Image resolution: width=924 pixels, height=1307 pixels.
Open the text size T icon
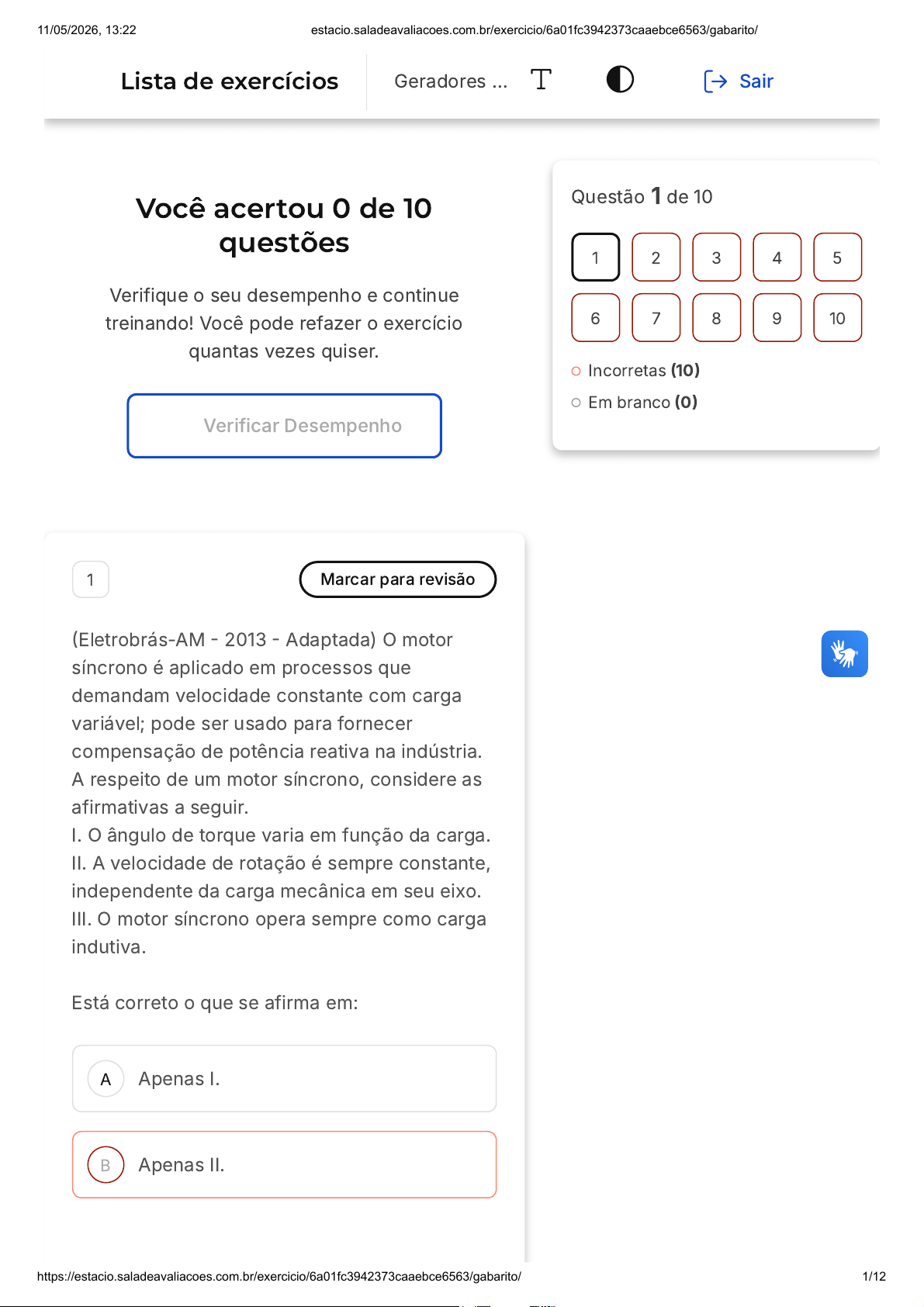[541, 79]
